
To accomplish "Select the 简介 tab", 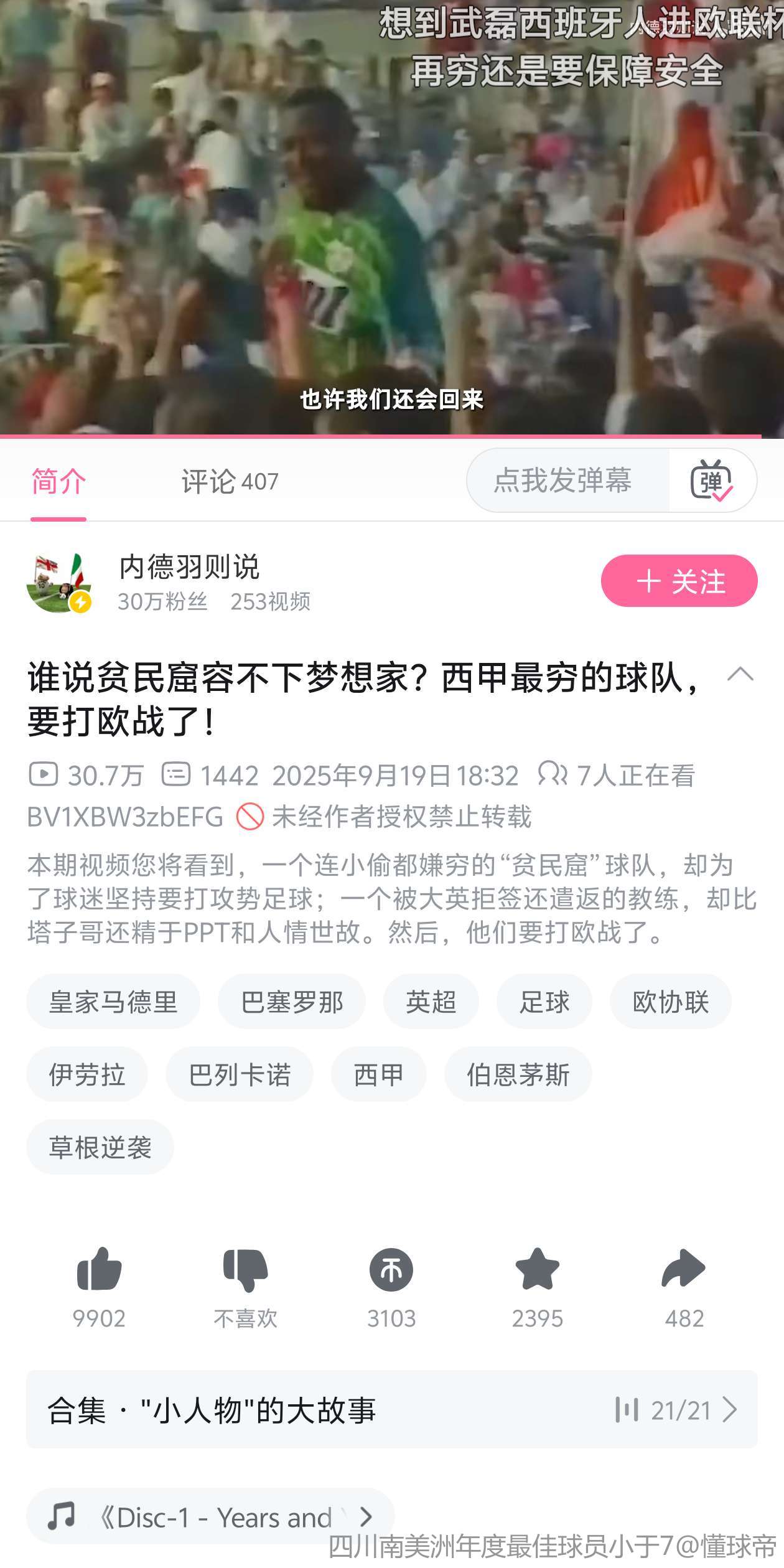I will 58,481.
